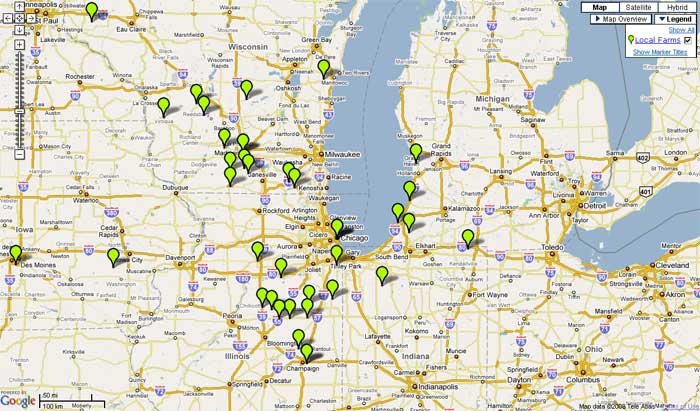Pan the map down
700x411 pixels.
tap(18, 30)
